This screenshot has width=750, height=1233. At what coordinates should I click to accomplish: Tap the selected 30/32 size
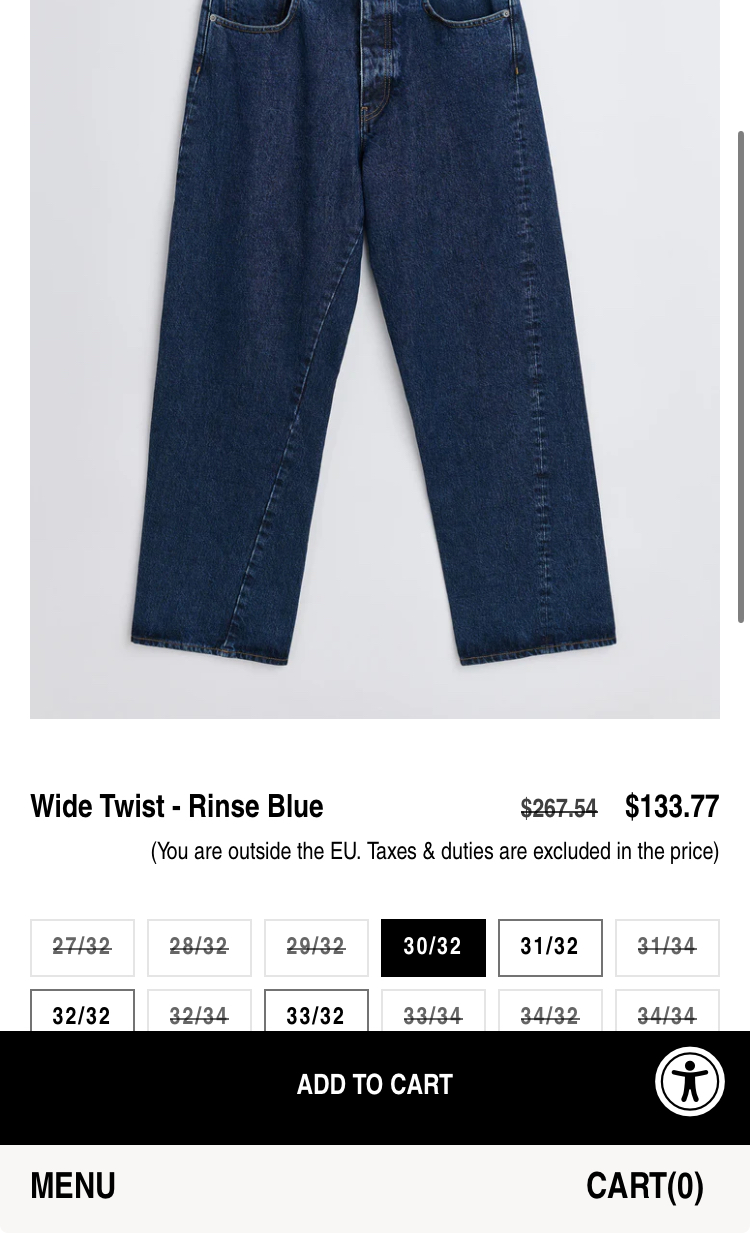click(x=433, y=947)
